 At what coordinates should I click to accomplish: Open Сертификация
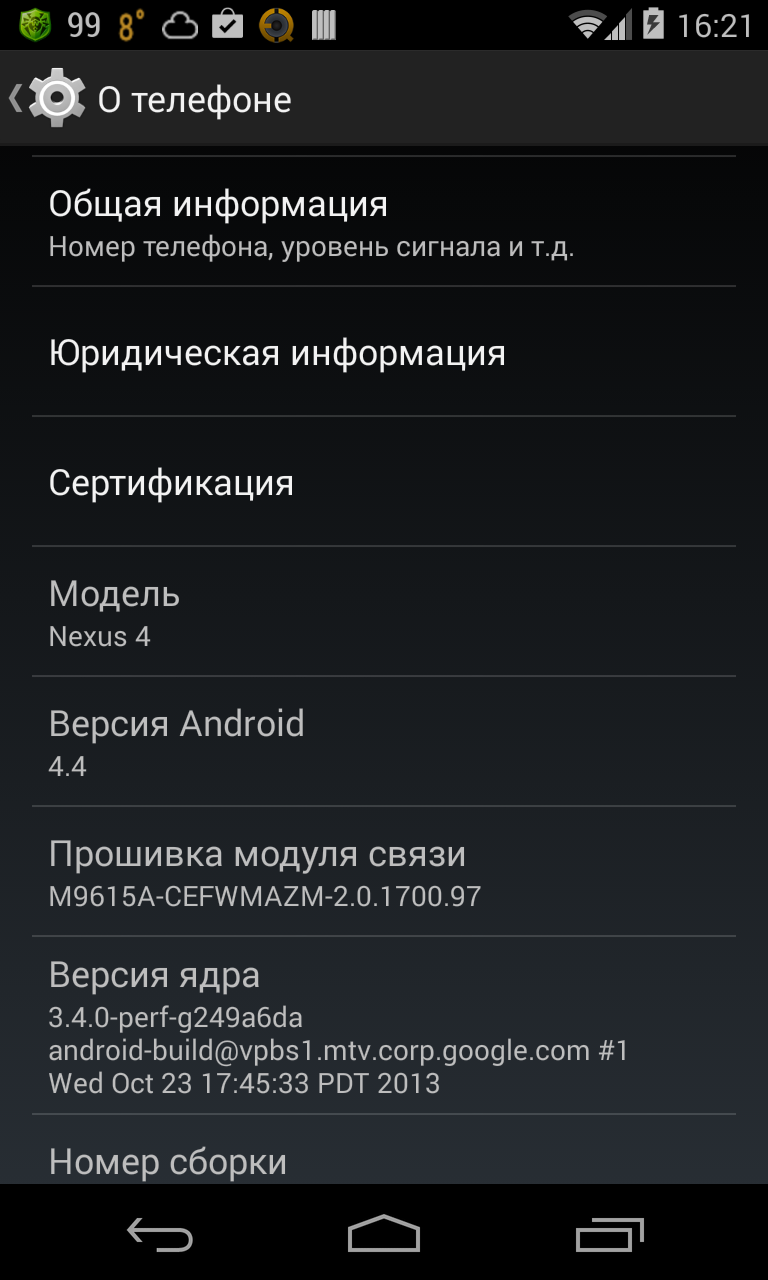(x=384, y=482)
